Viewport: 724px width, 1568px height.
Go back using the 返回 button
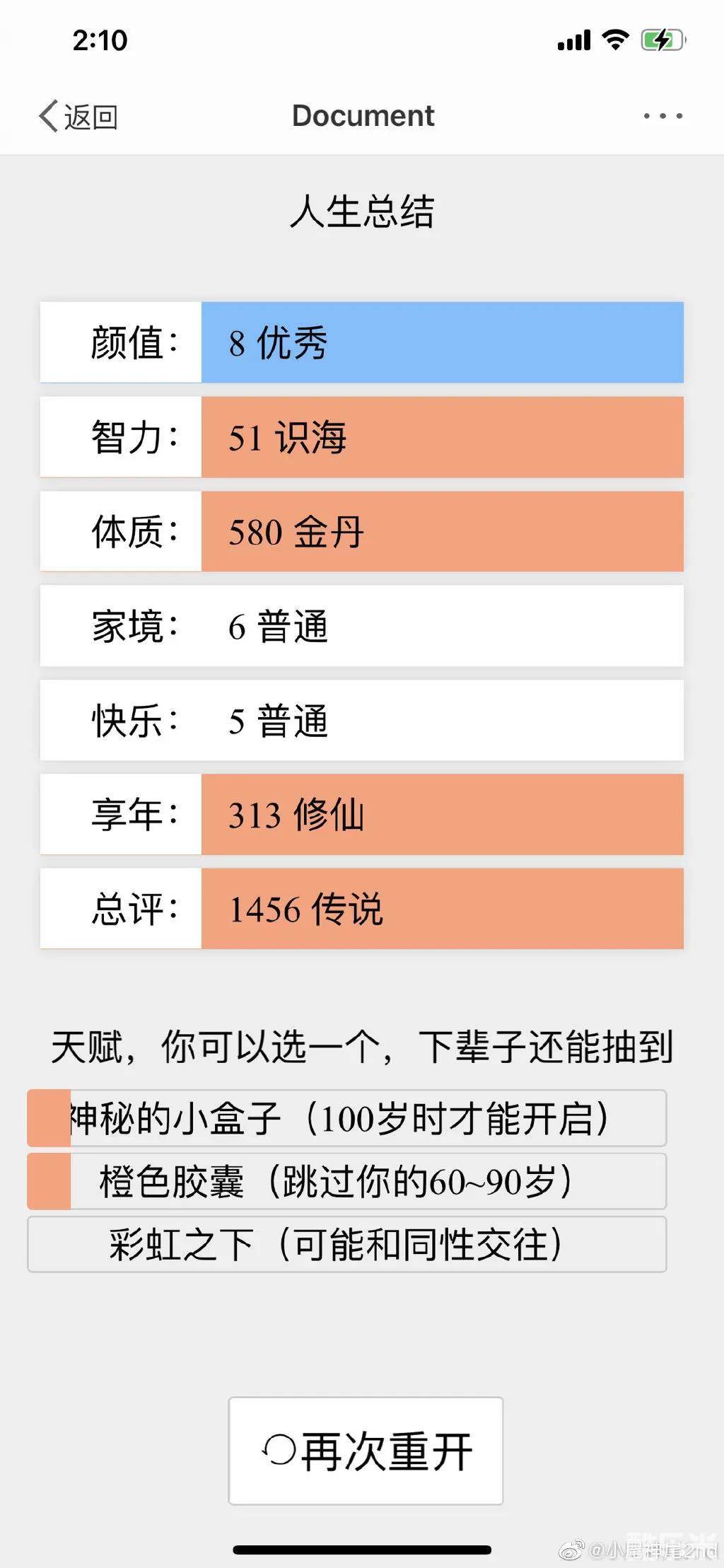click(78, 117)
